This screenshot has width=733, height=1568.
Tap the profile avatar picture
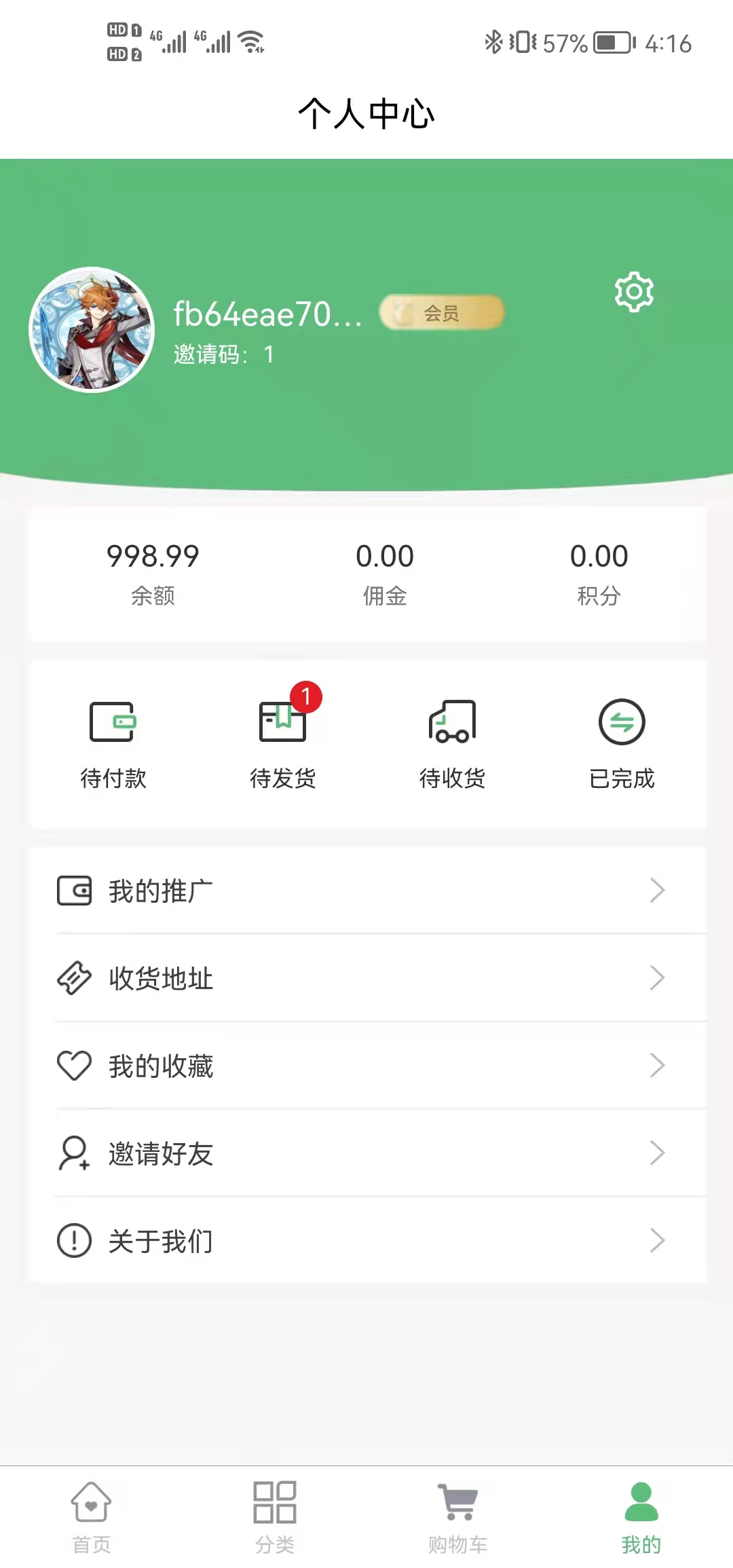point(92,330)
